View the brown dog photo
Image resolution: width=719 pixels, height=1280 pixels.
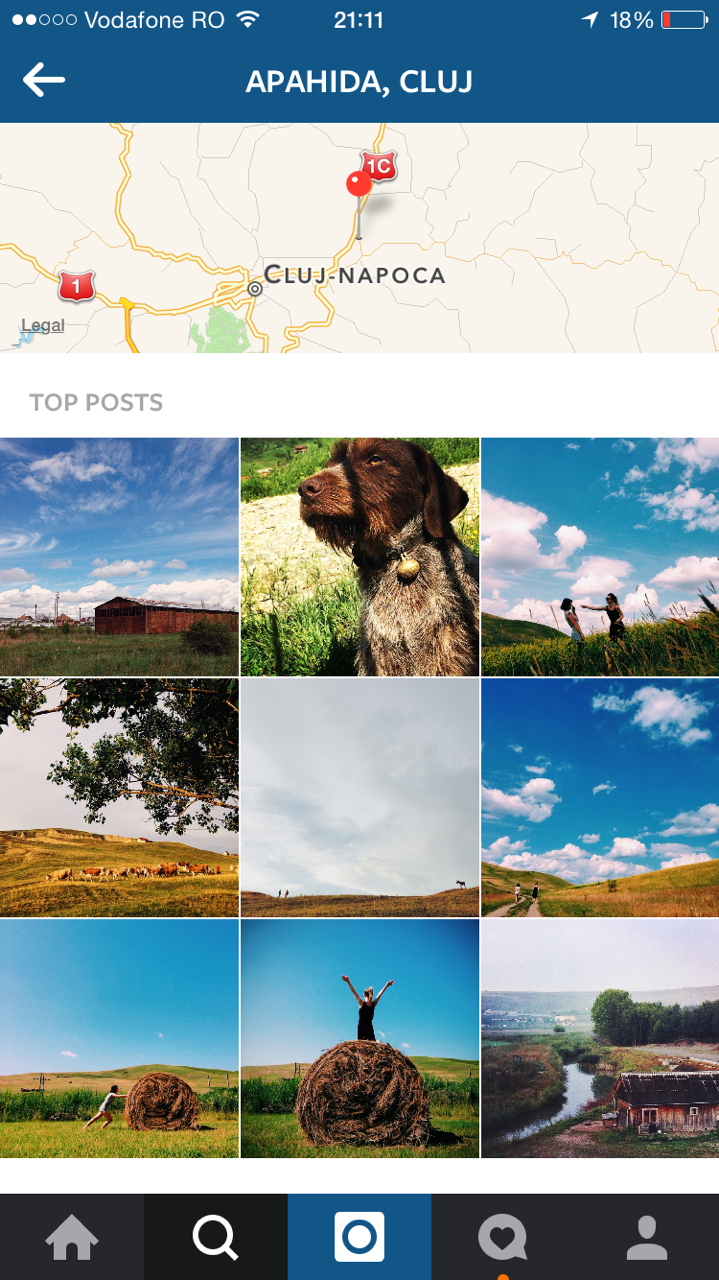[x=360, y=557]
